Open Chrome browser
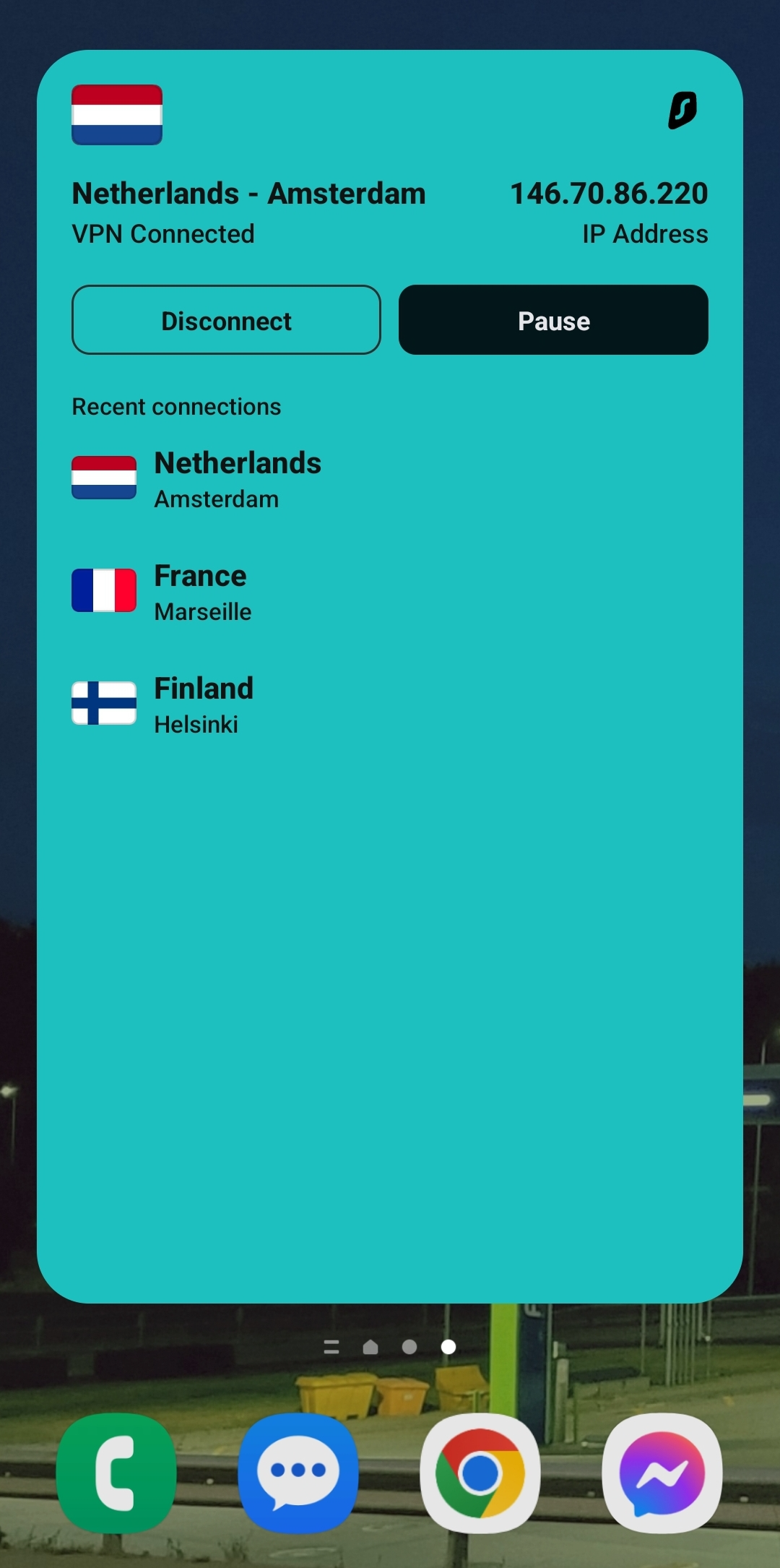This screenshot has width=780, height=1568. point(480,1473)
